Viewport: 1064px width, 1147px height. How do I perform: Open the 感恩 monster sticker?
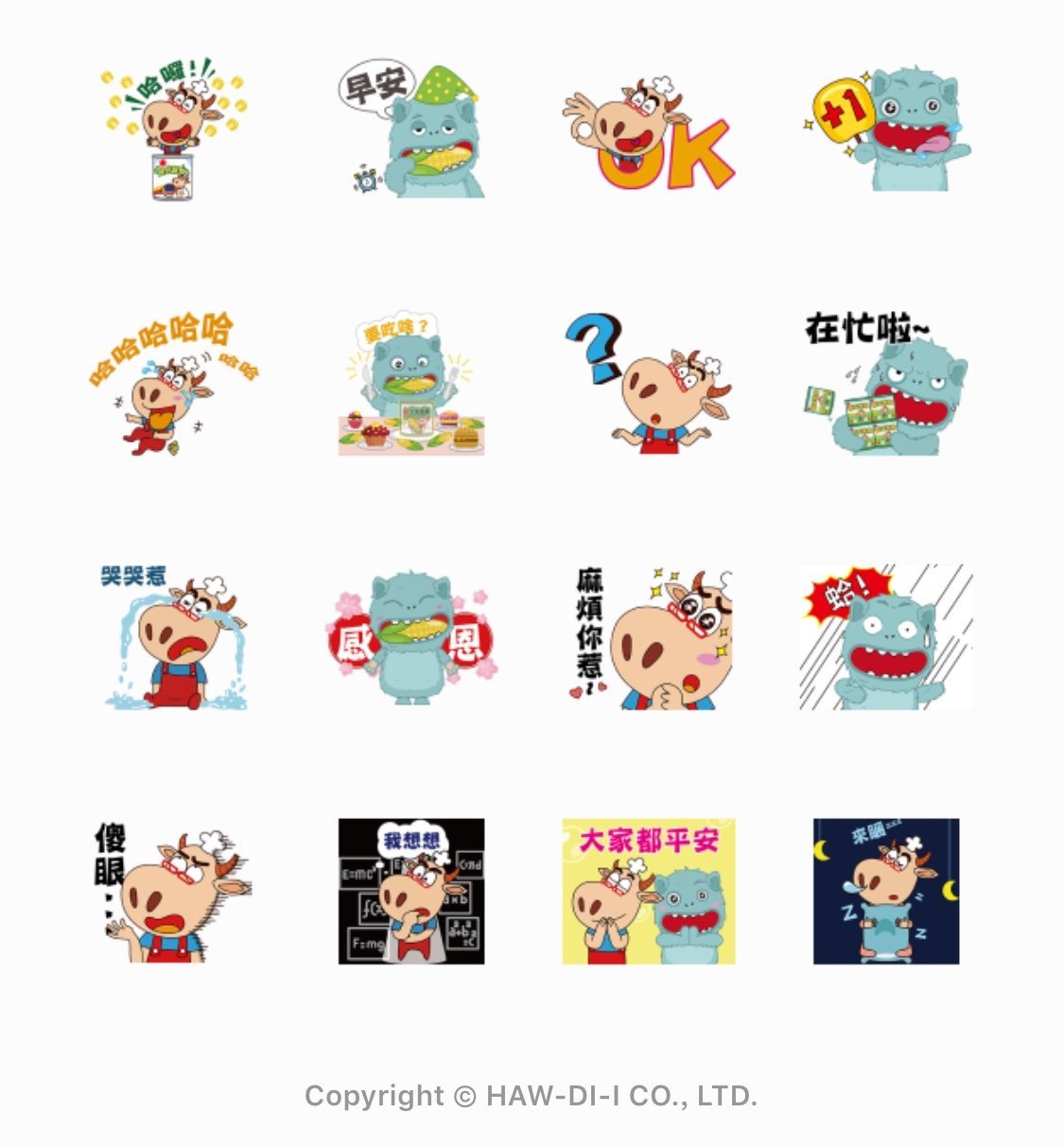point(412,636)
